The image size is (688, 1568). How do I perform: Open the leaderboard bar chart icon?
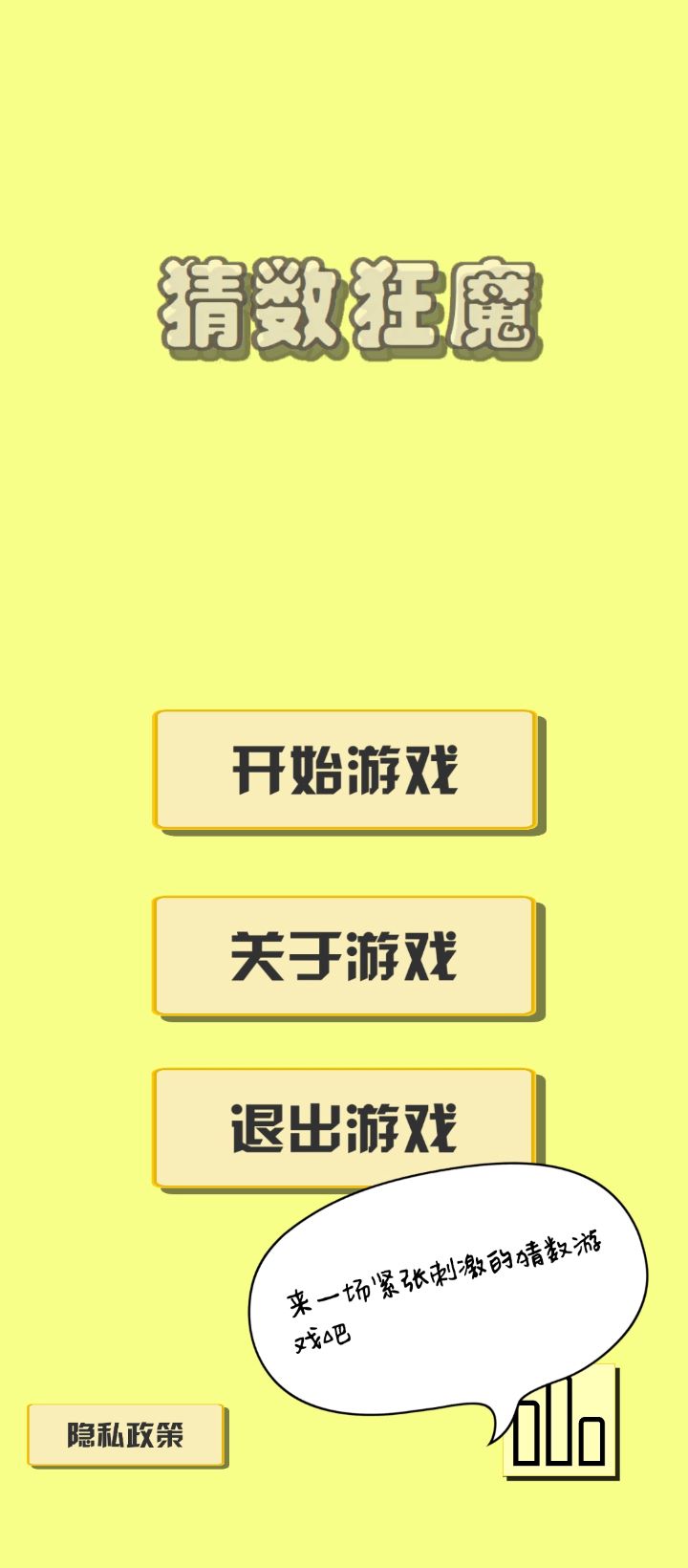point(561,1426)
